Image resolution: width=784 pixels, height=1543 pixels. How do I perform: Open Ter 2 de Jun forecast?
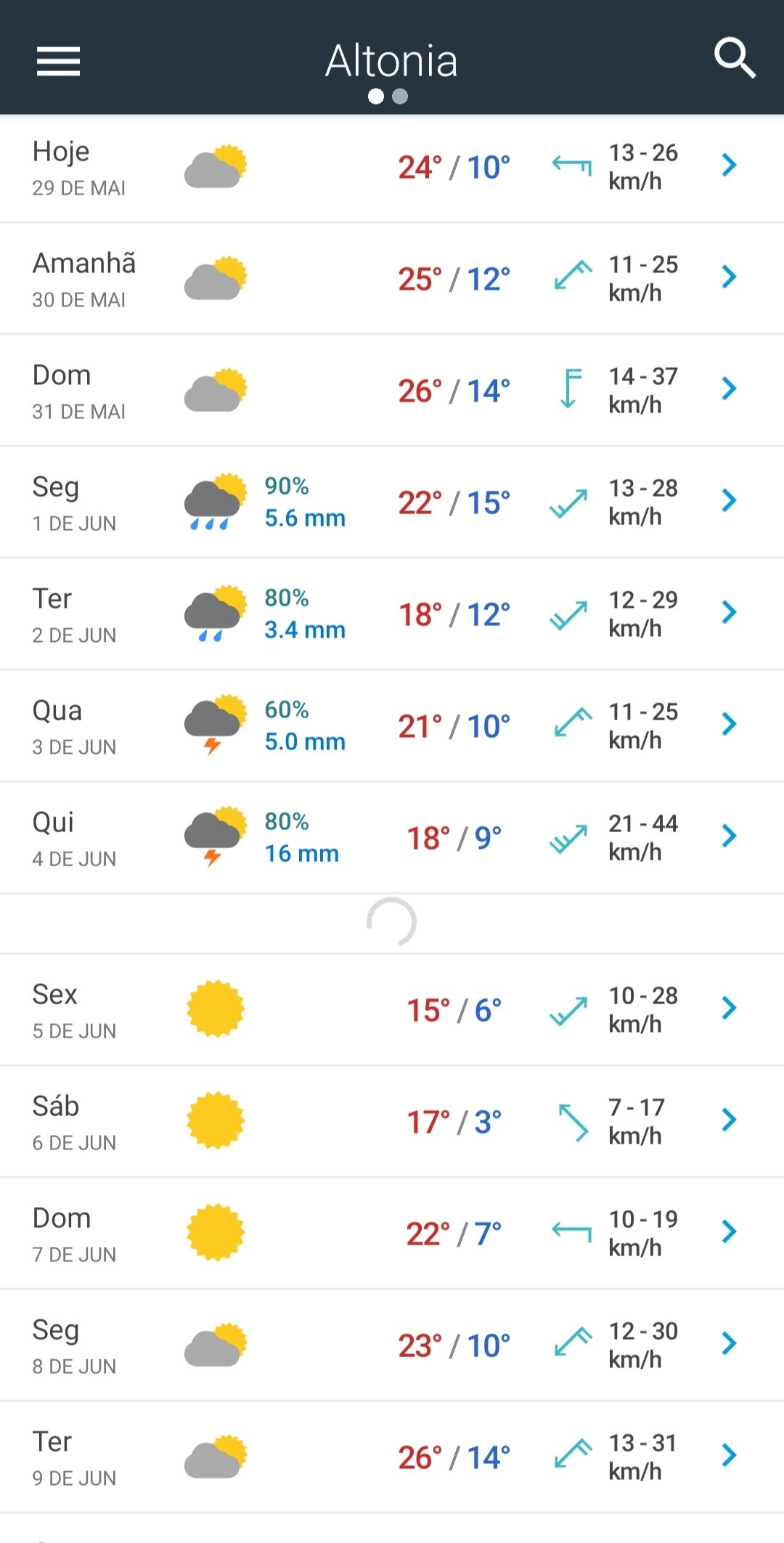tap(392, 615)
